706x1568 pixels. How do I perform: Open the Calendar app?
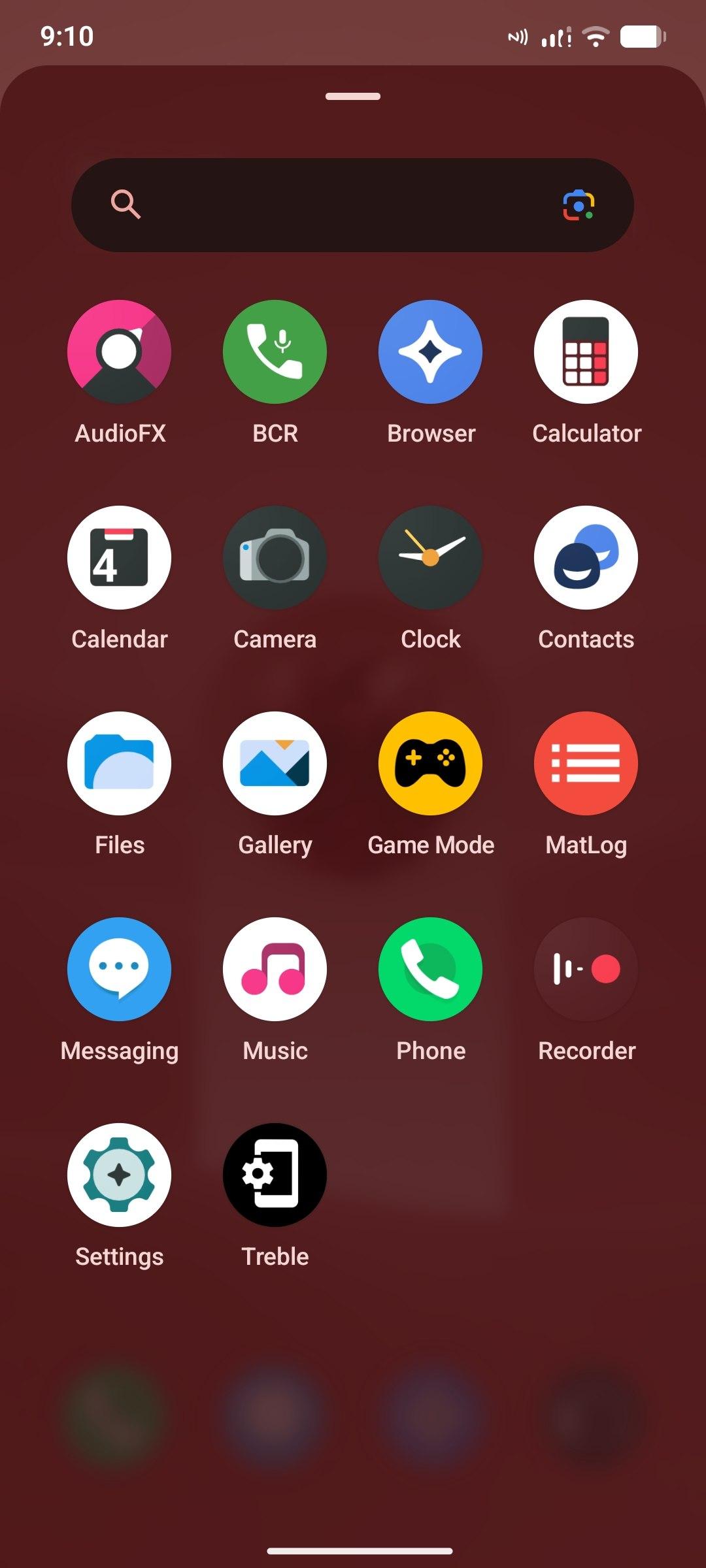pos(119,557)
